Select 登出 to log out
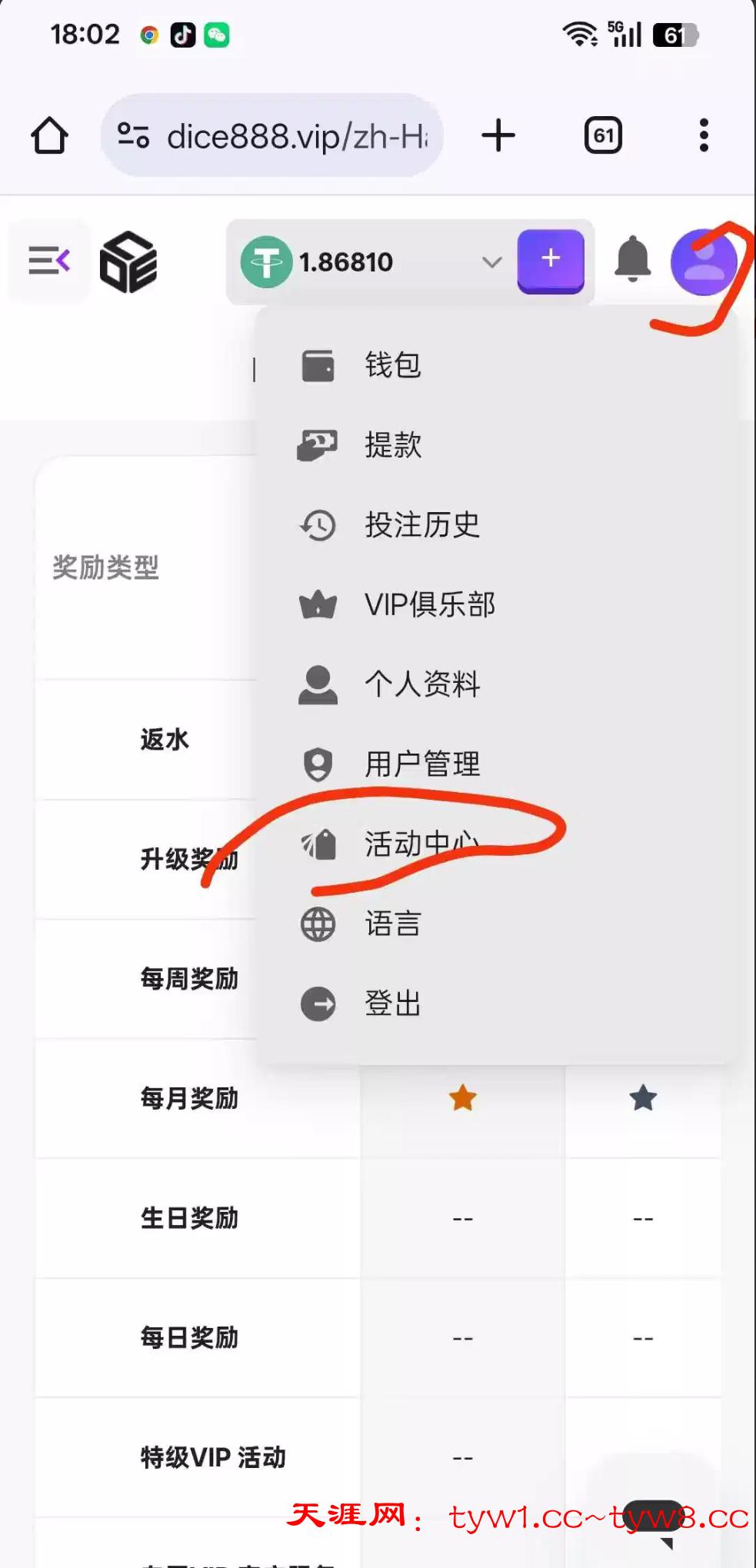 pyautogui.click(x=392, y=1004)
